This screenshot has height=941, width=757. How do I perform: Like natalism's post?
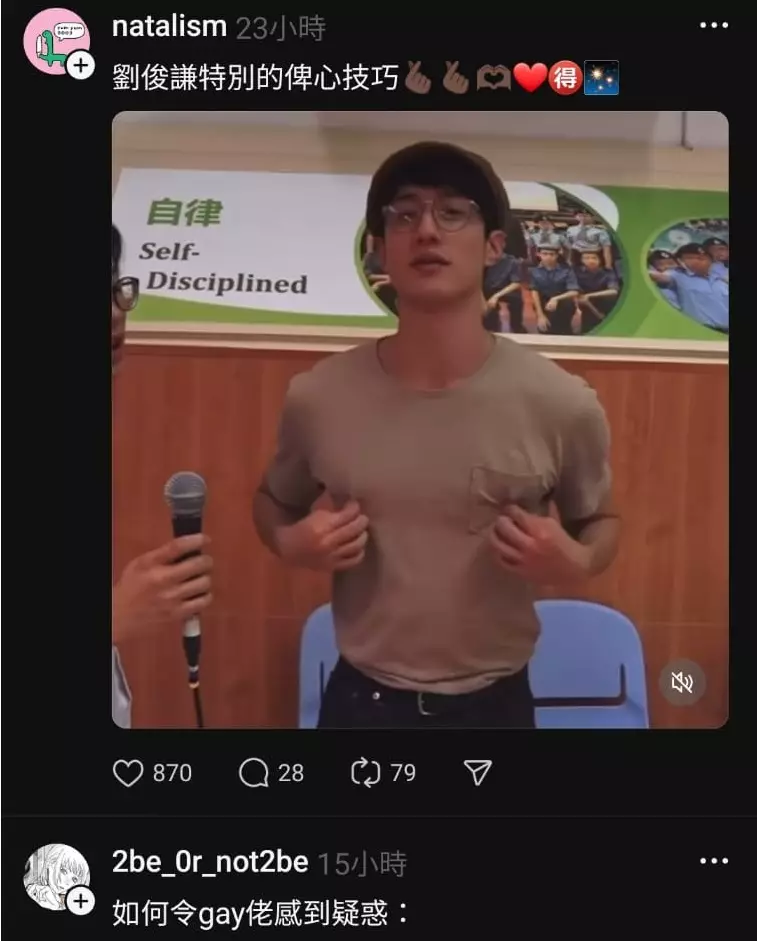(x=128, y=773)
